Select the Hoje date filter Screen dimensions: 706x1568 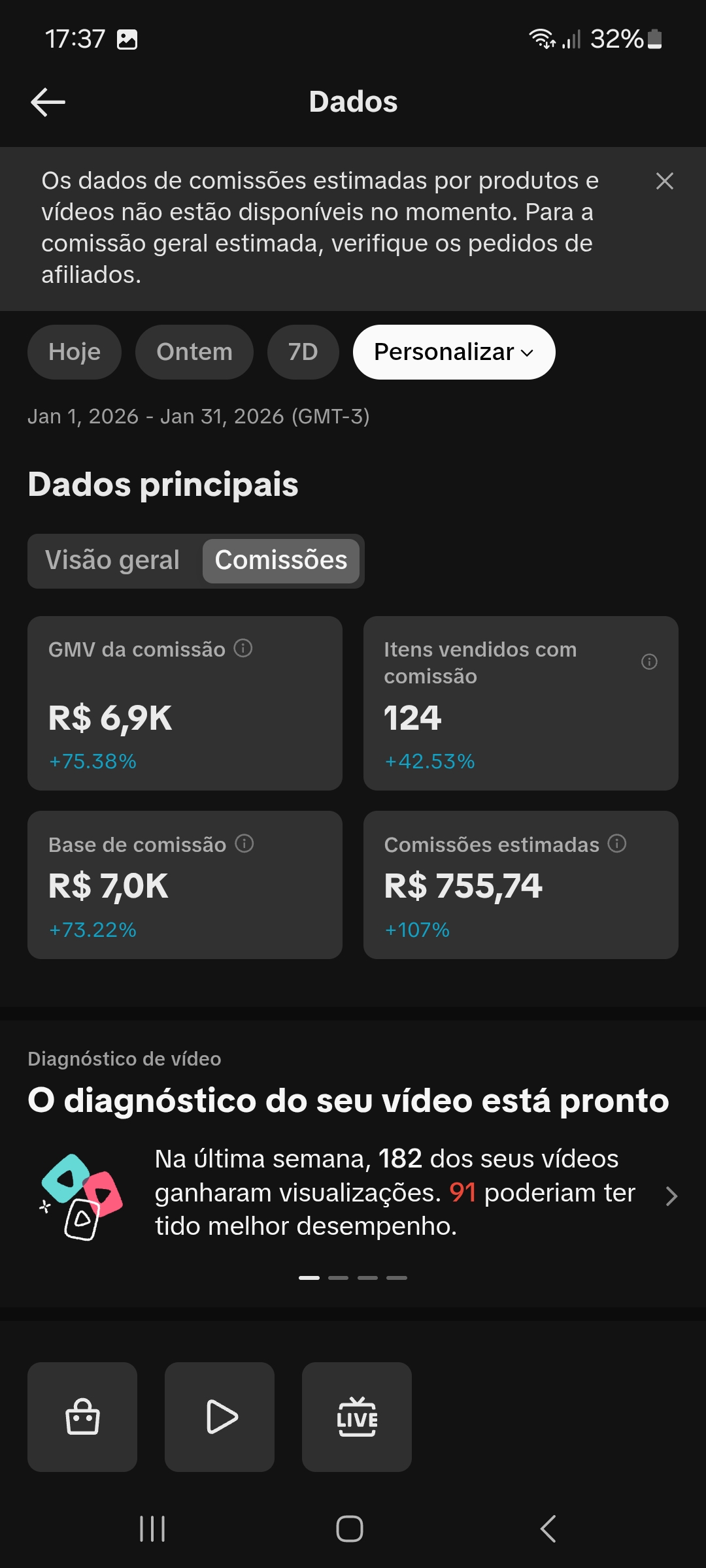(x=75, y=352)
